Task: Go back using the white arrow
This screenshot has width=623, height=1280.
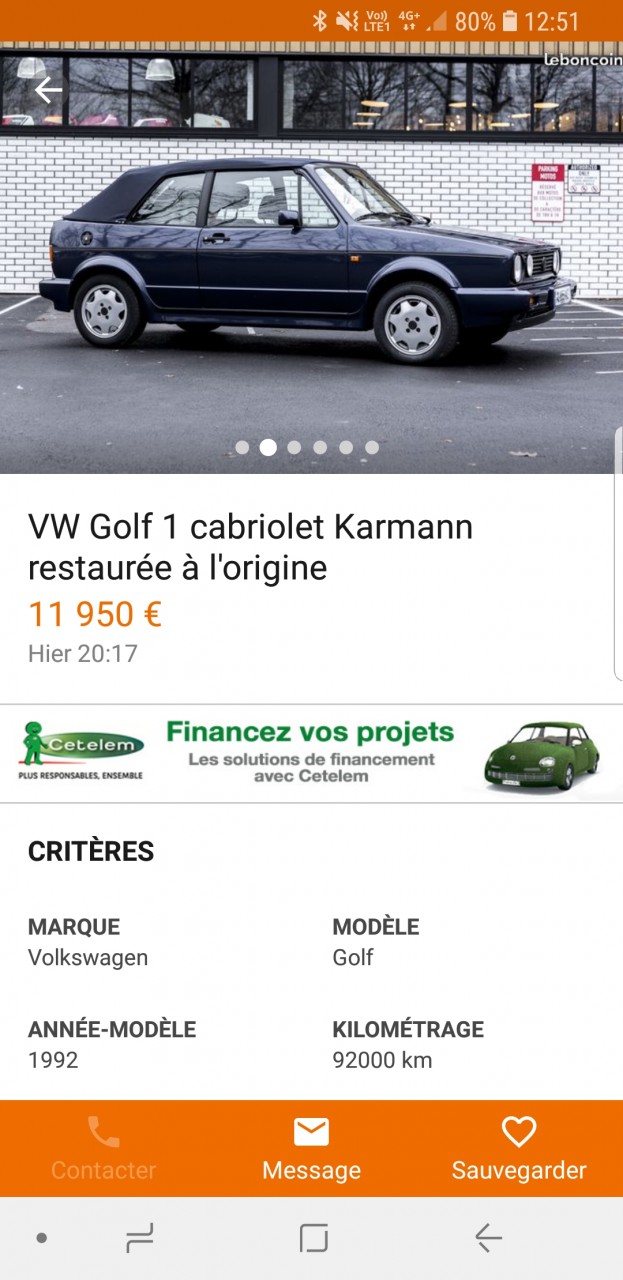Action: [x=48, y=90]
